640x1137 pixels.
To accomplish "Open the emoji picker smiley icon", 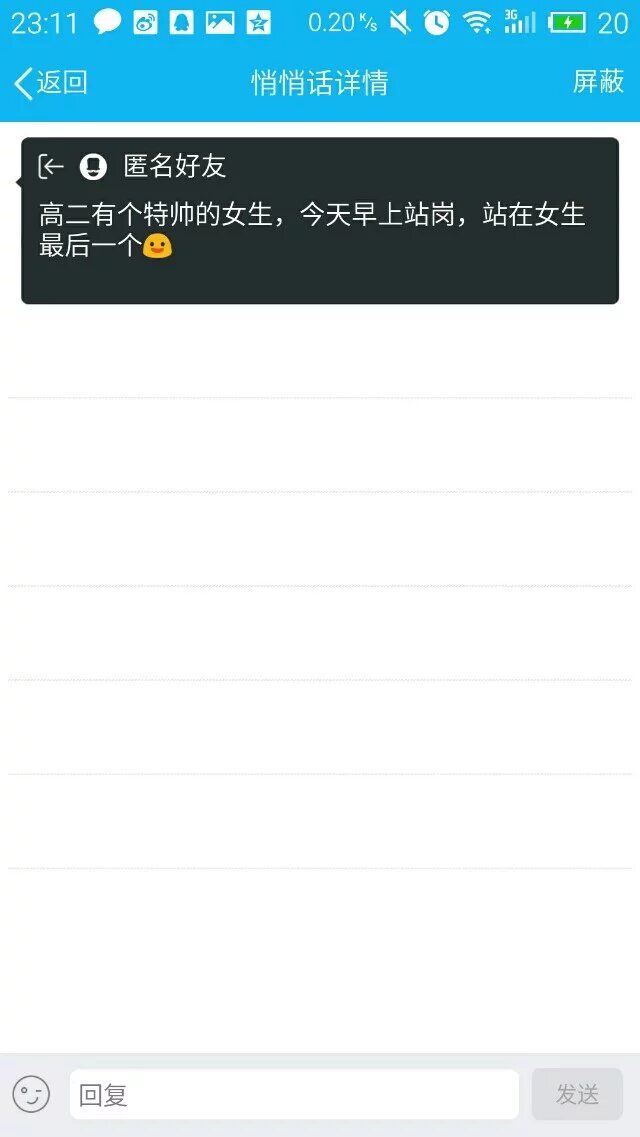I will point(31,1094).
